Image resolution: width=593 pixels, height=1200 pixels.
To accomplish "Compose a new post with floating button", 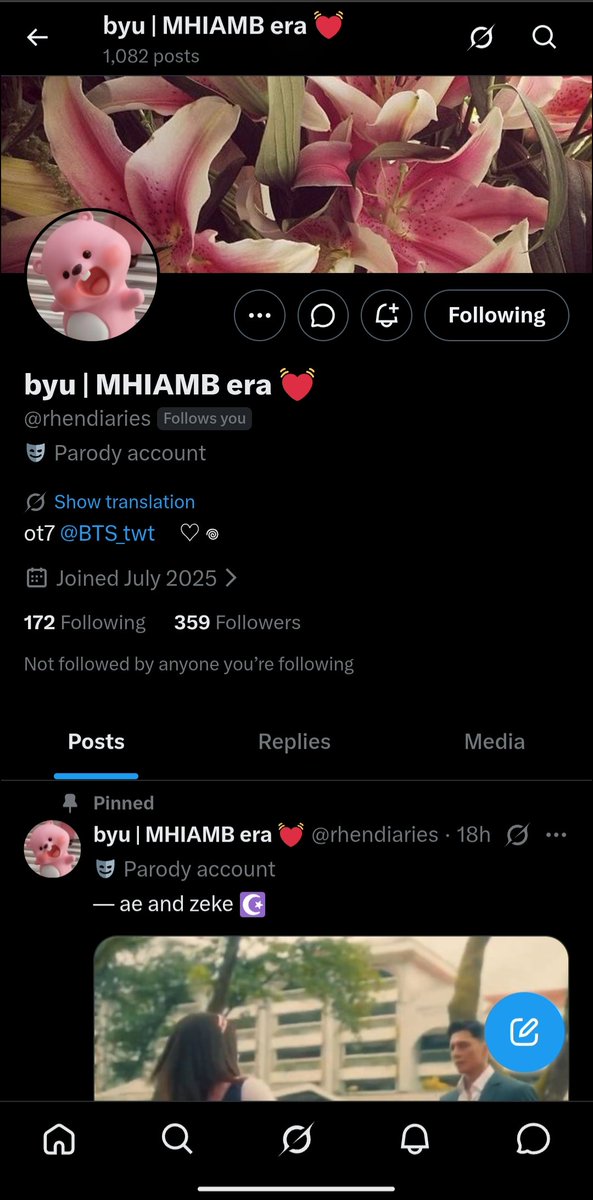I will click(525, 1031).
